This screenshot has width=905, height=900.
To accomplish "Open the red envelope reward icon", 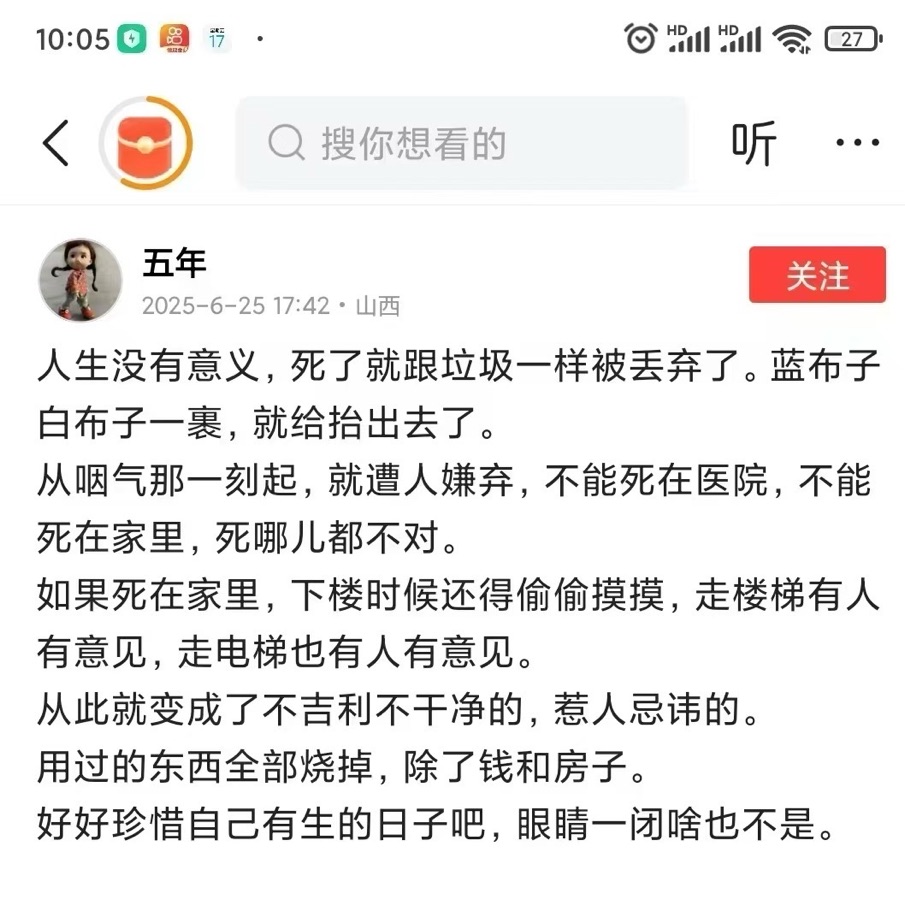I will point(146,143).
